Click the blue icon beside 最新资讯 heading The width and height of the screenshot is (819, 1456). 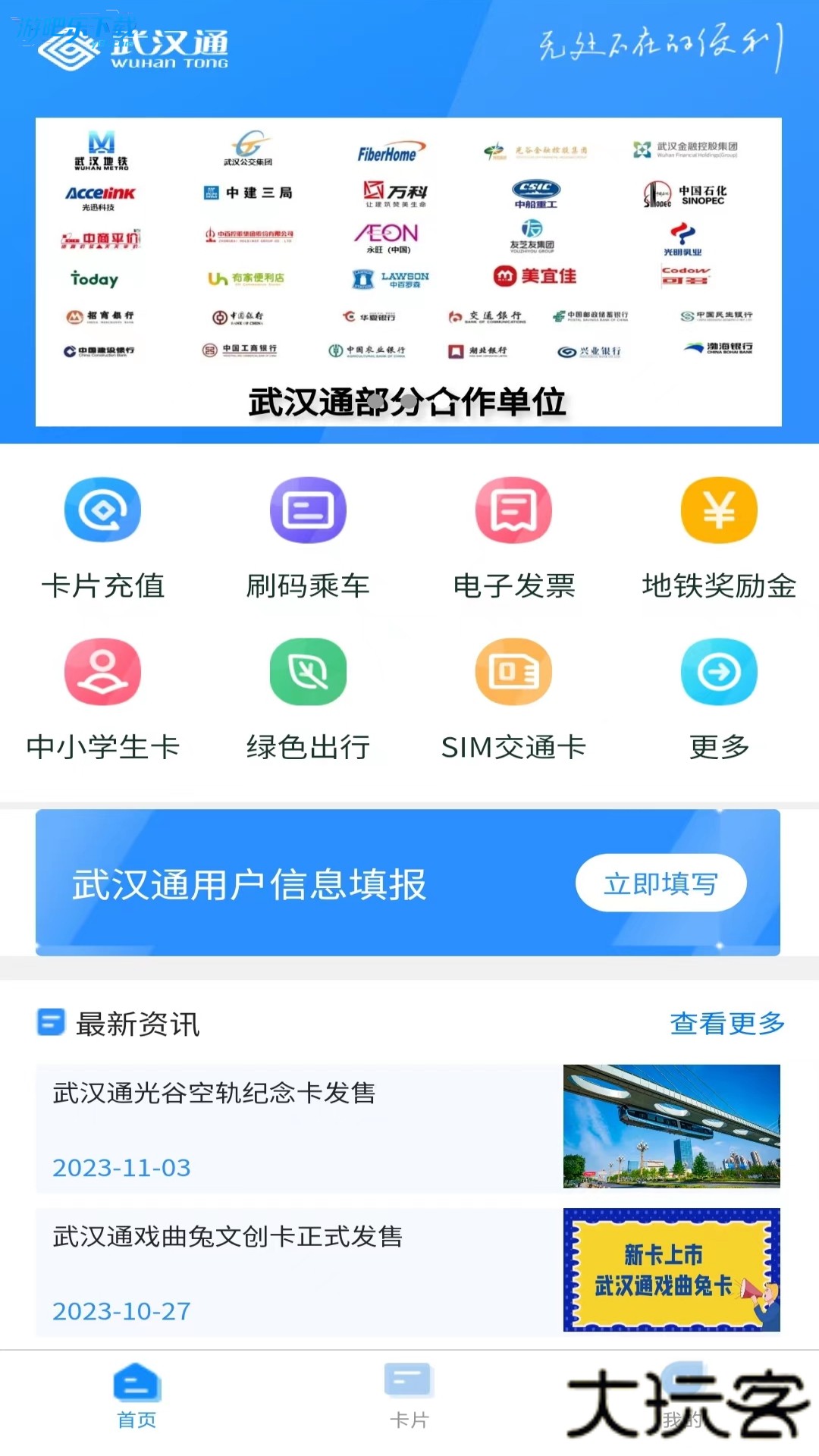[49, 1025]
